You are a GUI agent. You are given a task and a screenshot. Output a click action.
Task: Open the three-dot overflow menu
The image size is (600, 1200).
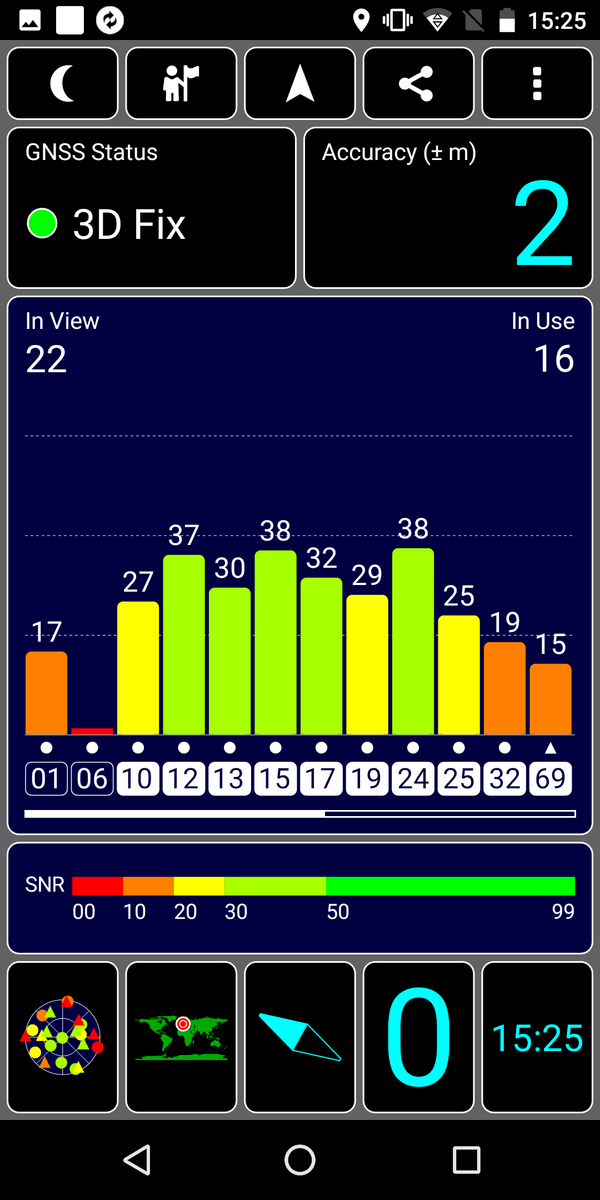tap(537, 84)
